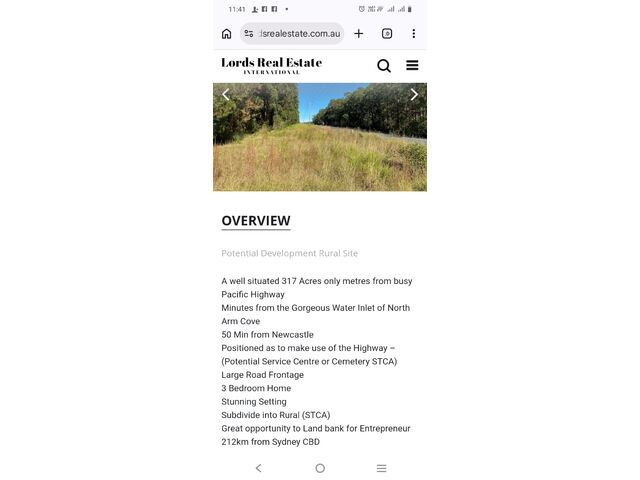The height and width of the screenshot is (480, 640).
Task: Open the browser overflow menu
Action: point(413,34)
